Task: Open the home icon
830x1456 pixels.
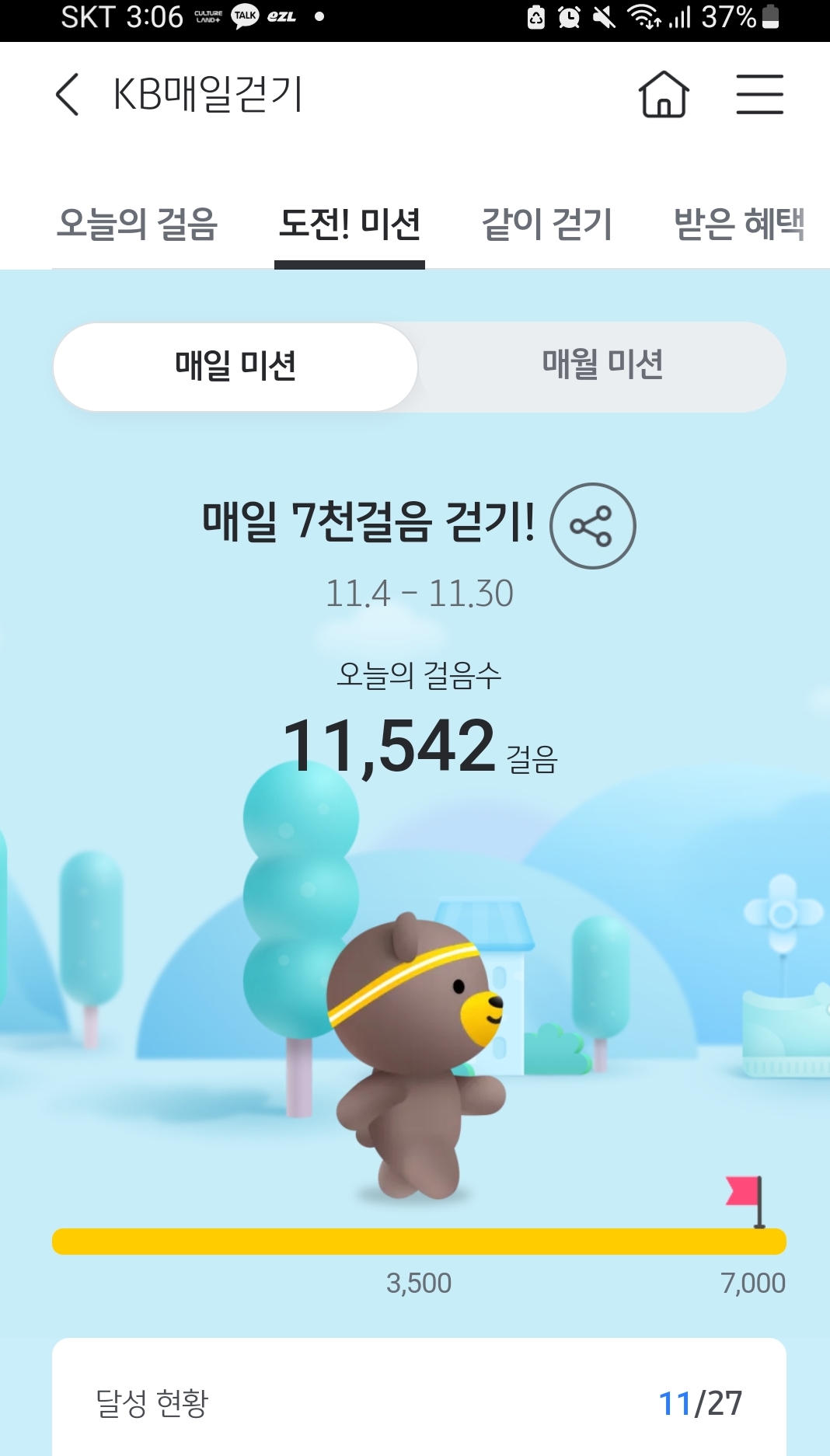Action: point(664,95)
